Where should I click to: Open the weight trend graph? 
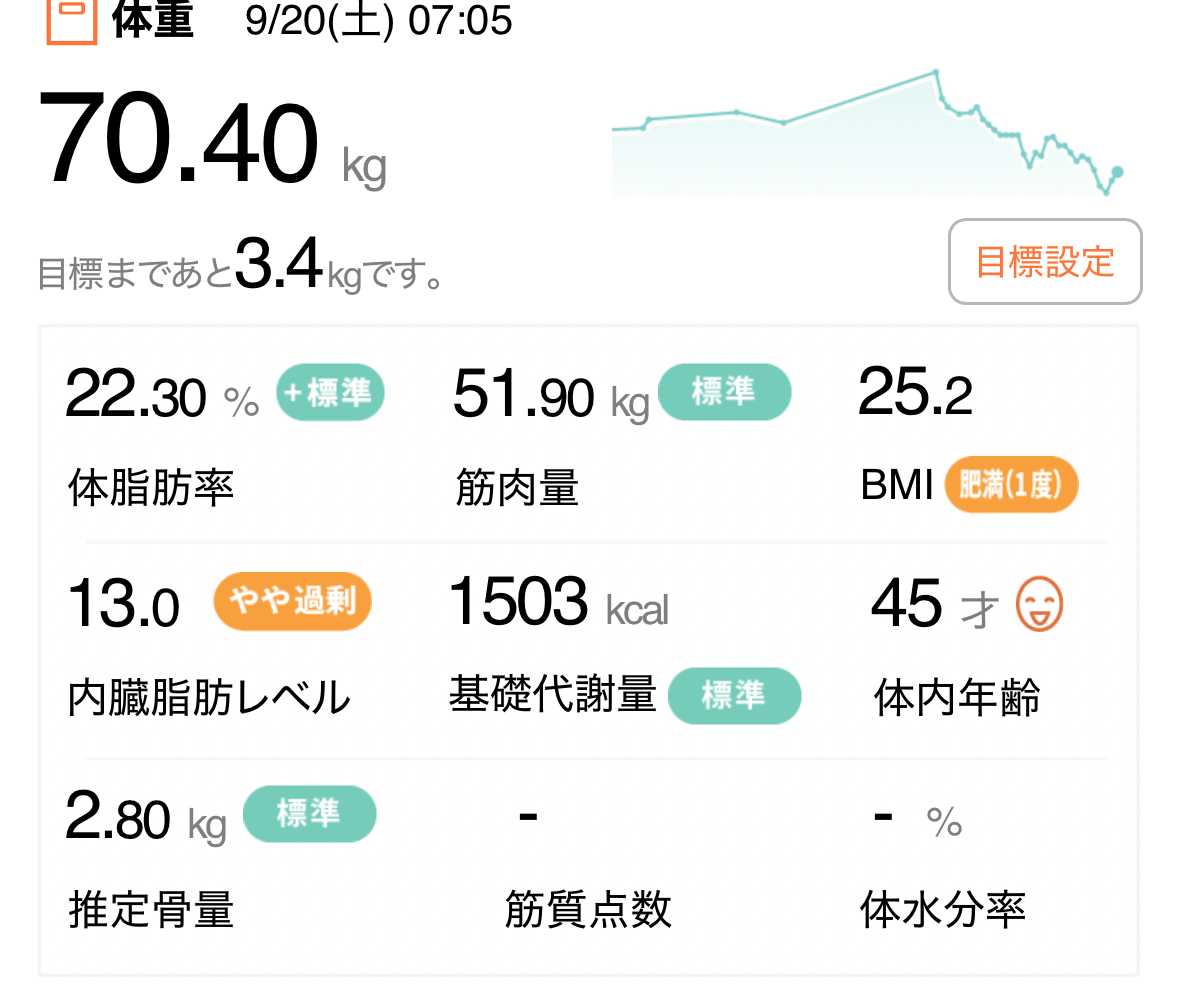[868, 133]
